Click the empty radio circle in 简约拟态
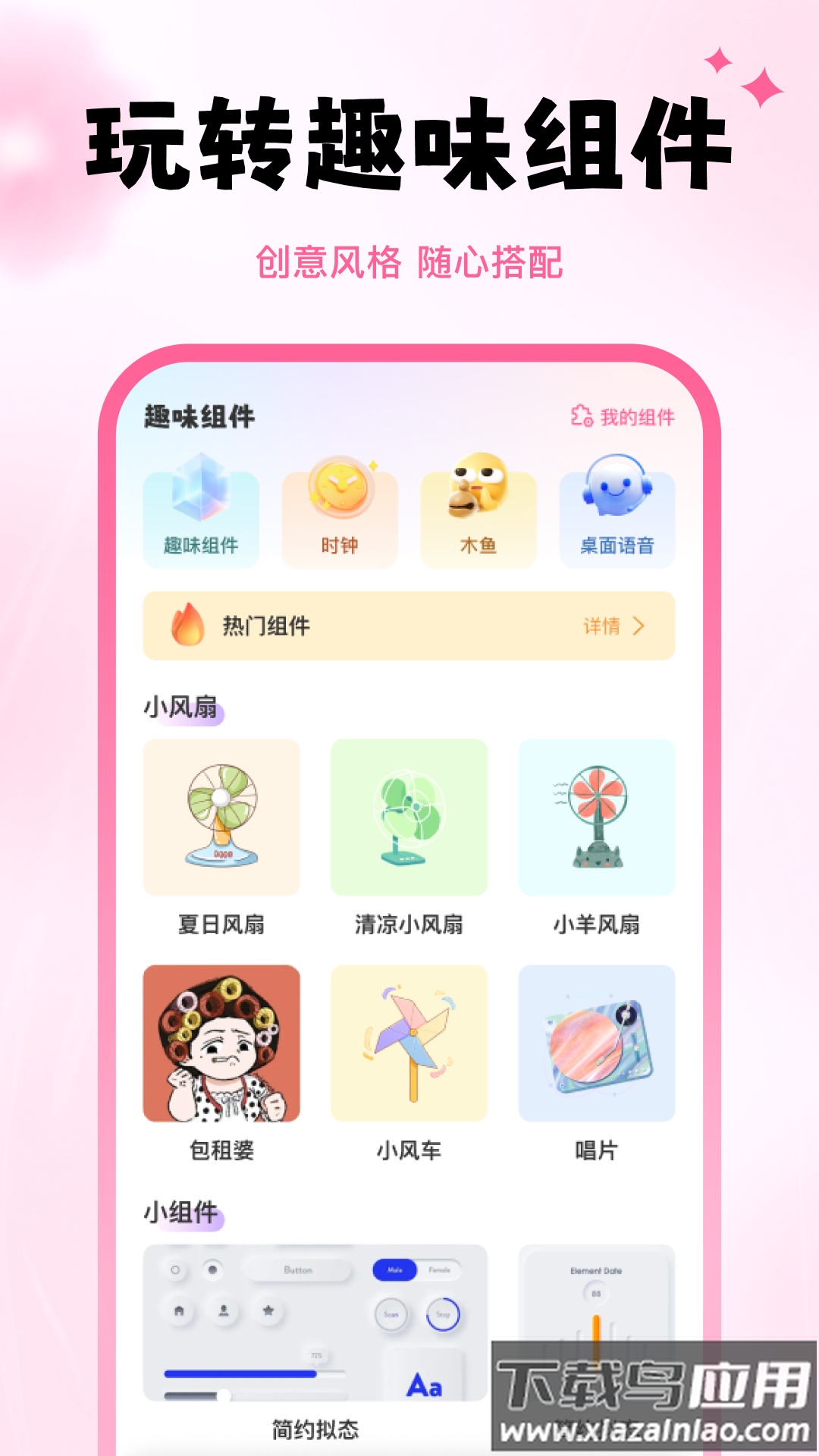Viewport: 819px width, 1456px height. (176, 1270)
